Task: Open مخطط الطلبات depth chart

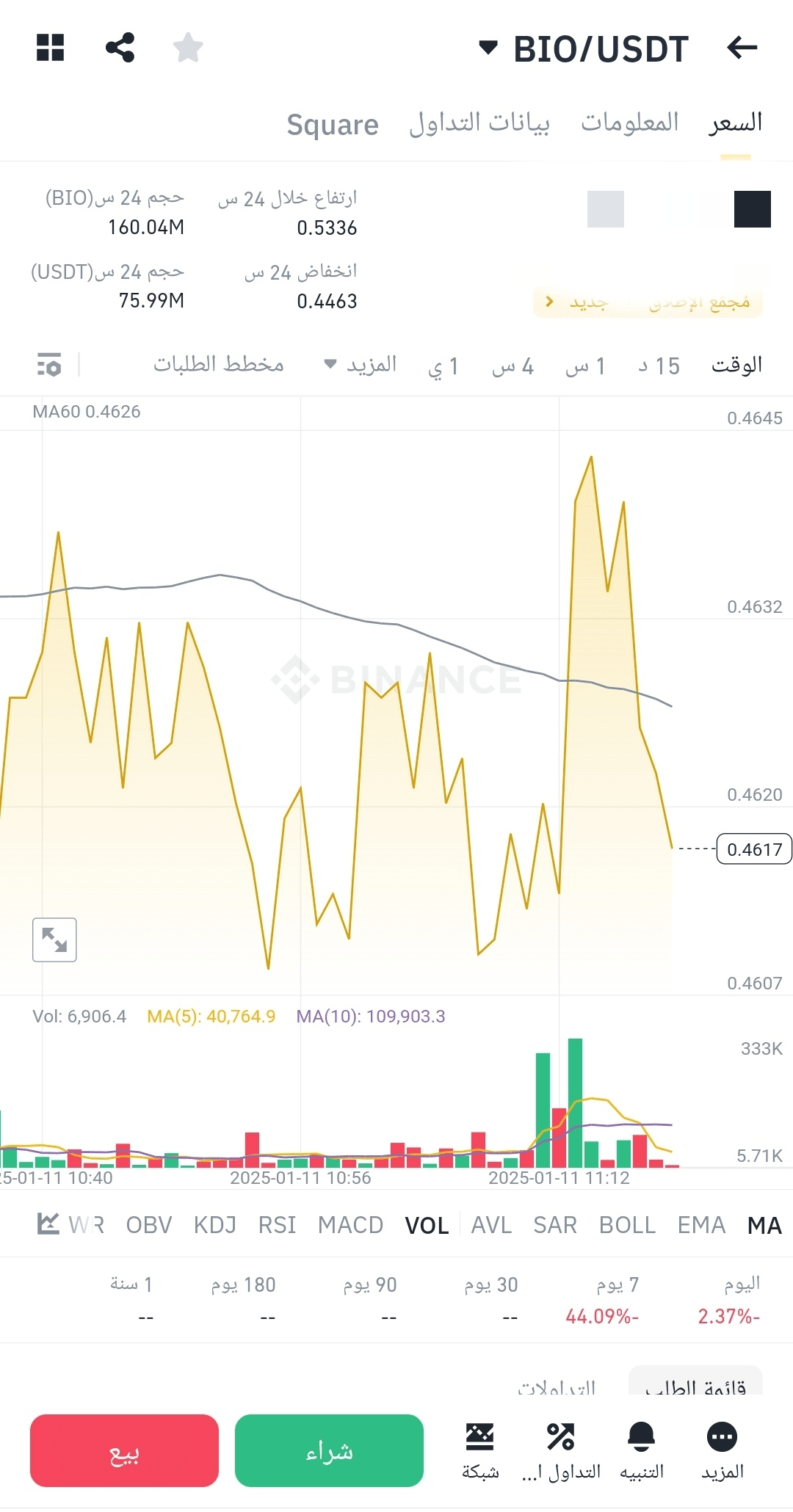Action: (x=218, y=365)
